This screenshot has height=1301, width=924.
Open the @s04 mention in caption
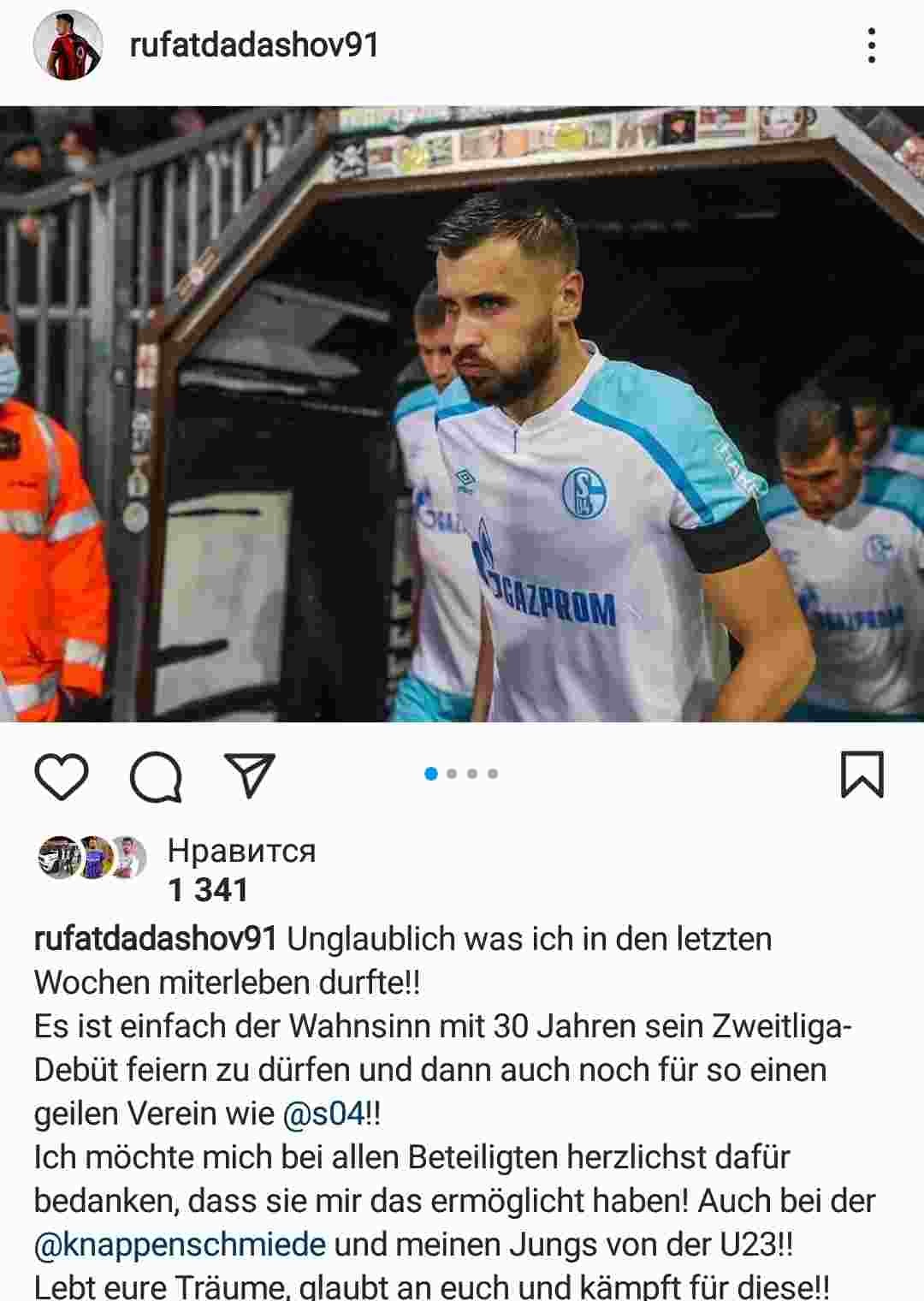[x=323, y=1114]
